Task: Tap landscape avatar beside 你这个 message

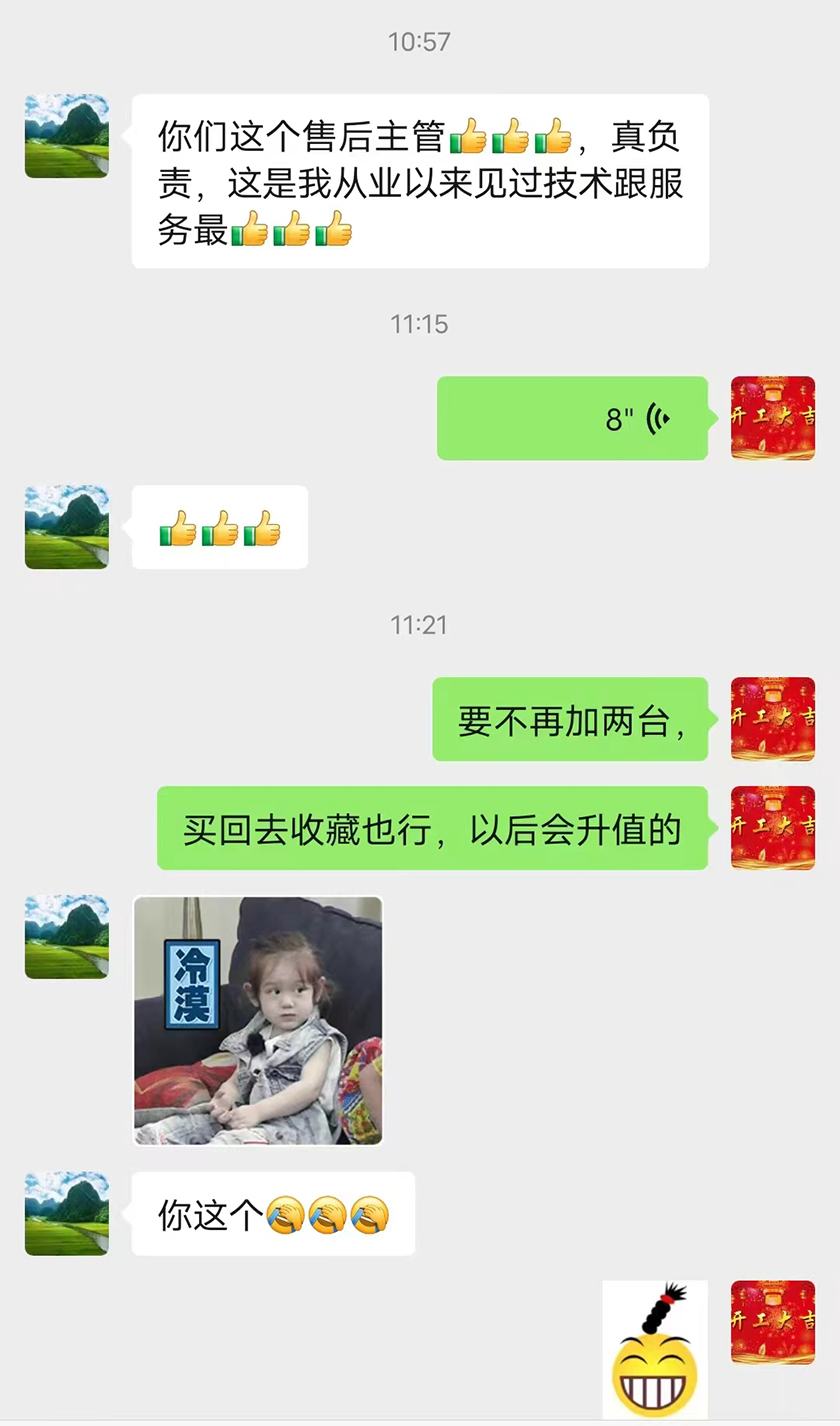Action: point(67,1213)
